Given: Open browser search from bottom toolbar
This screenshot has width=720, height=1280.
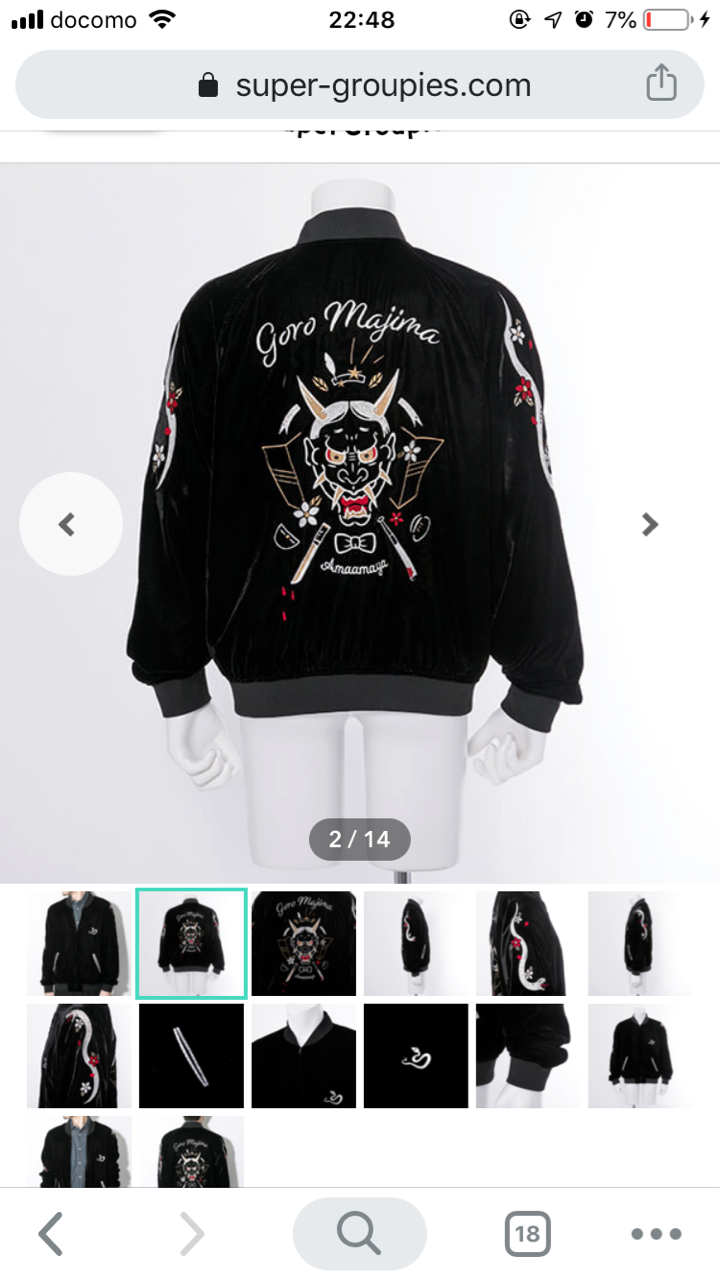Looking at the screenshot, I should 360,1234.
